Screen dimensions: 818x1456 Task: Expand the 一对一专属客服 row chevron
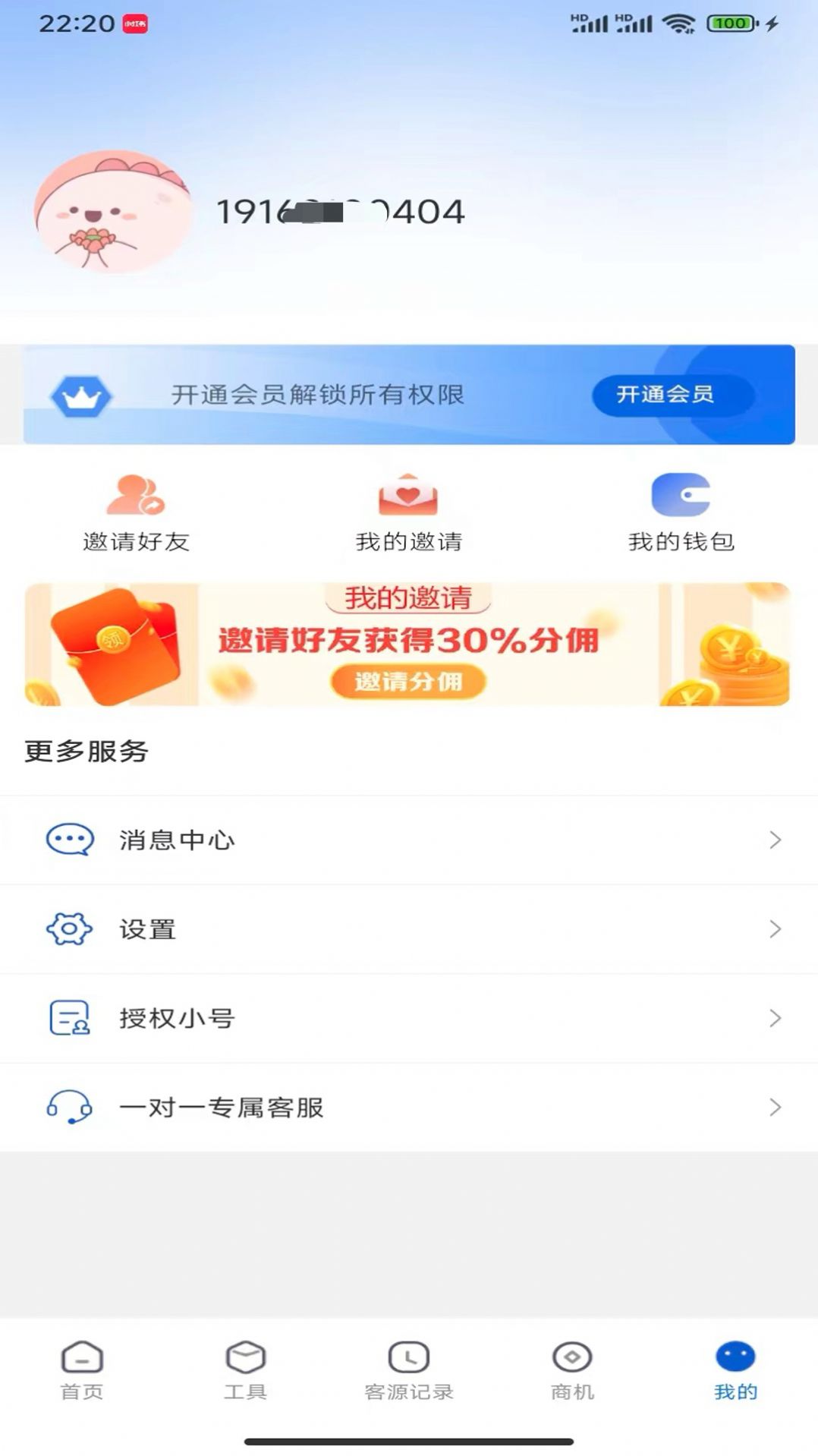(x=775, y=1108)
